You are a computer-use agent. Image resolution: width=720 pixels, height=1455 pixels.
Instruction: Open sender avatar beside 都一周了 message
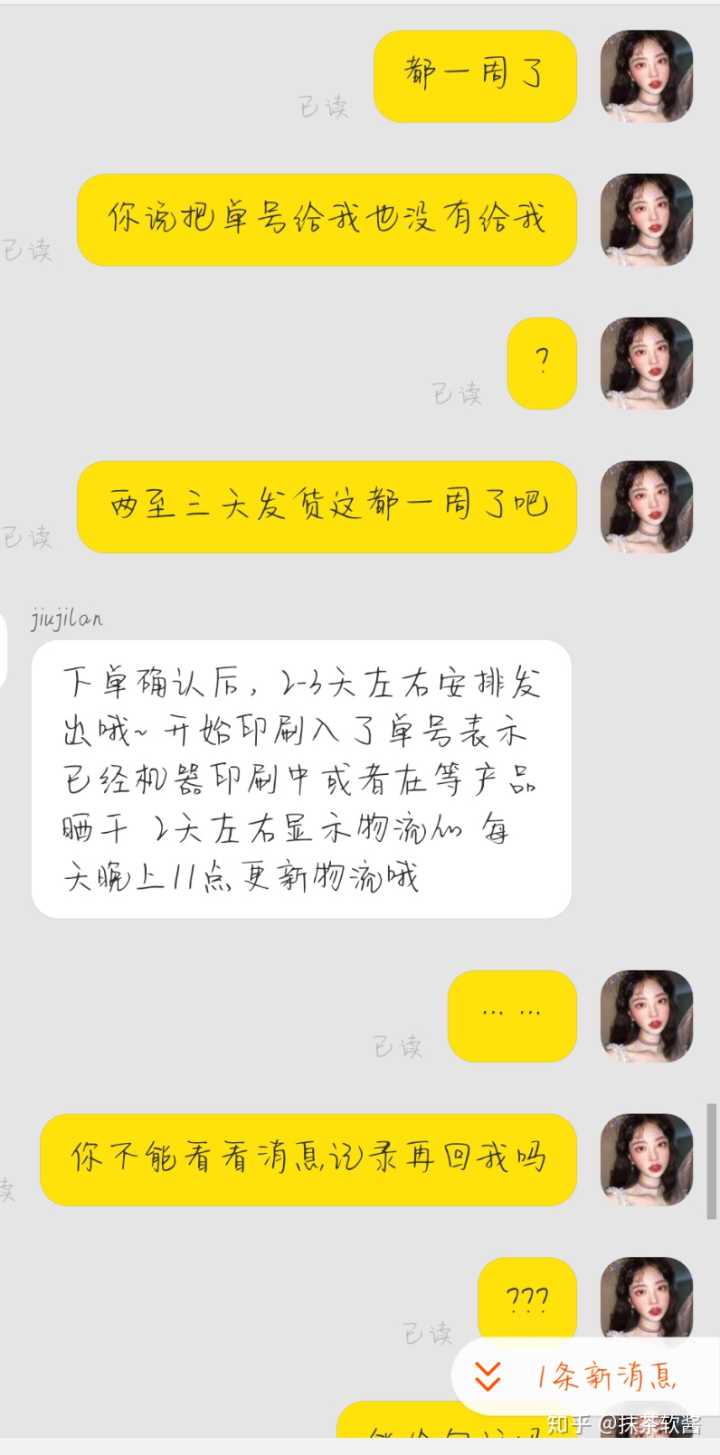click(646, 76)
